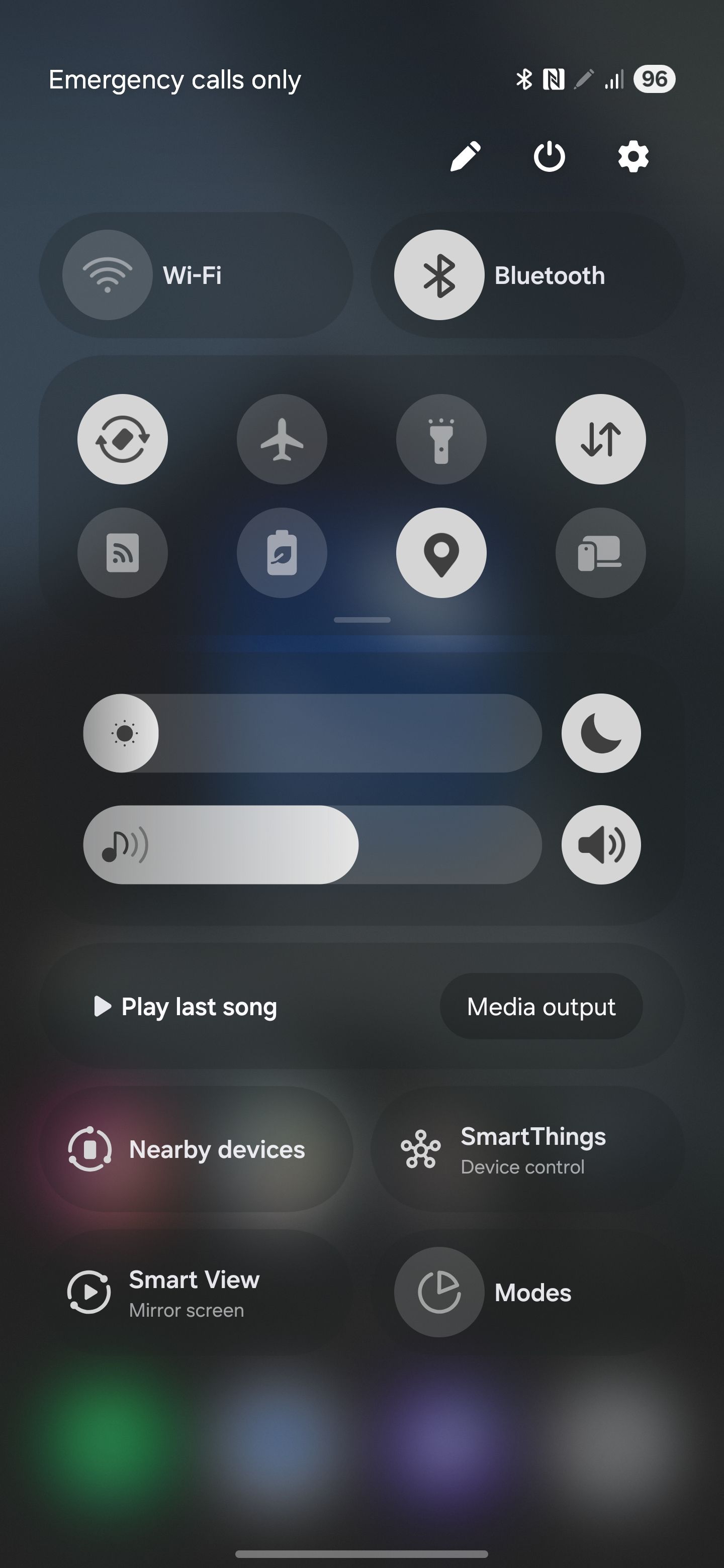Tap the sound mode speaker icon
This screenshot has height=1568, width=724.
point(600,845)
